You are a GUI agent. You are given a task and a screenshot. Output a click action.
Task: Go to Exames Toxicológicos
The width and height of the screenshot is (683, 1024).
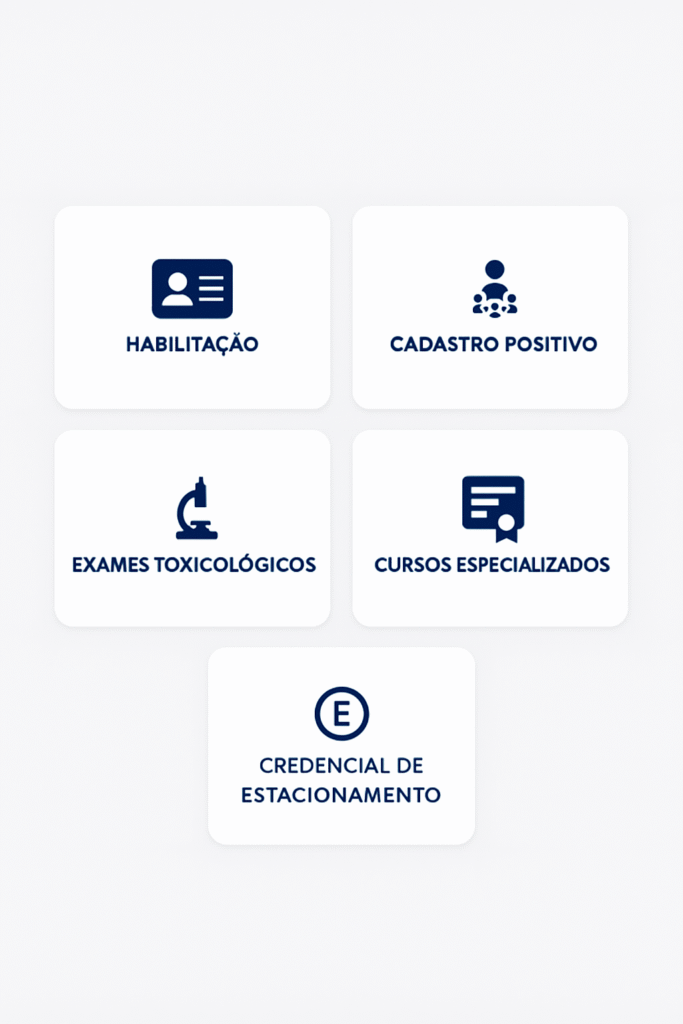(x=192, y=528)
